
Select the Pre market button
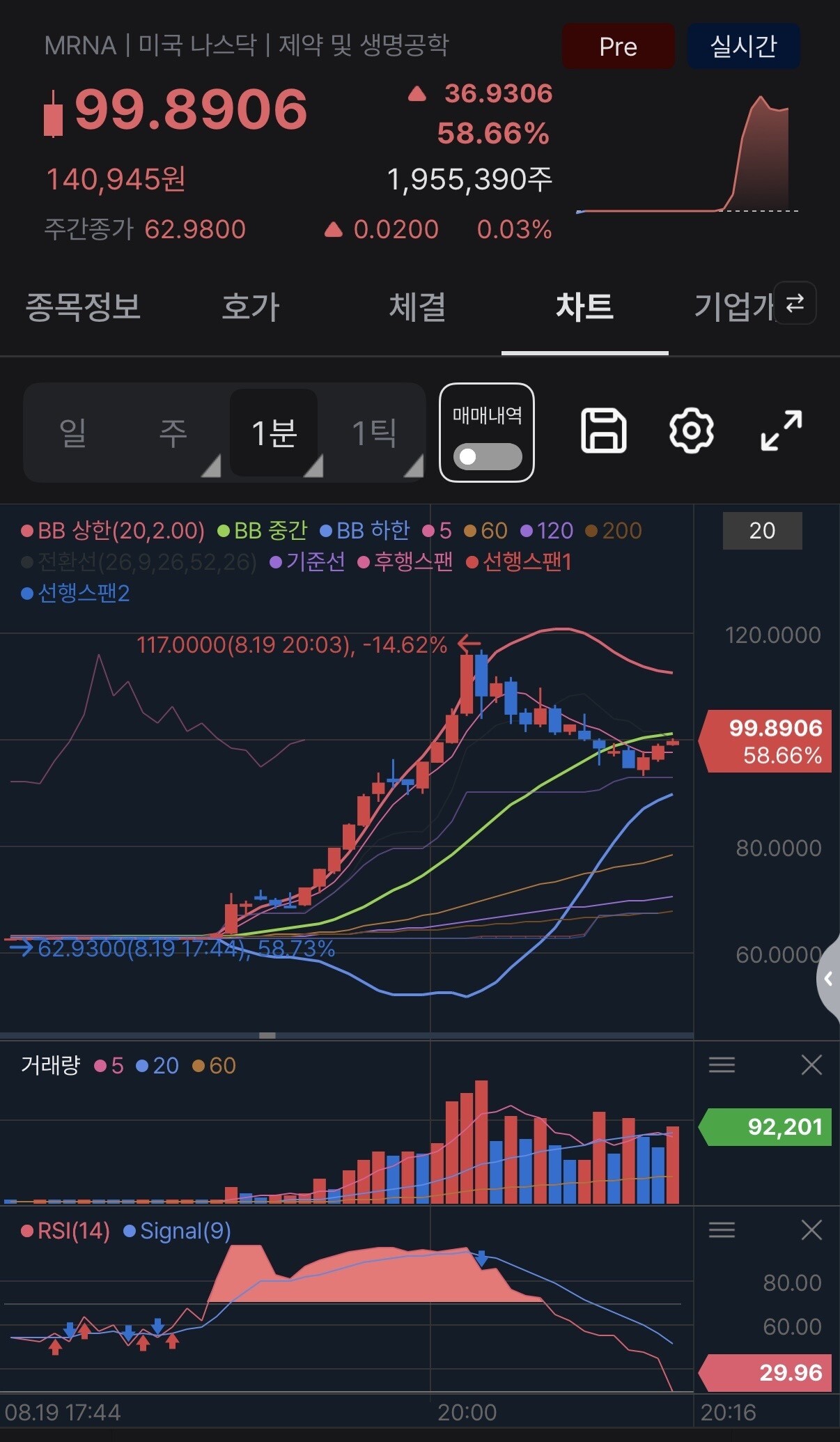pyautogui.click(x=618, y=46)
